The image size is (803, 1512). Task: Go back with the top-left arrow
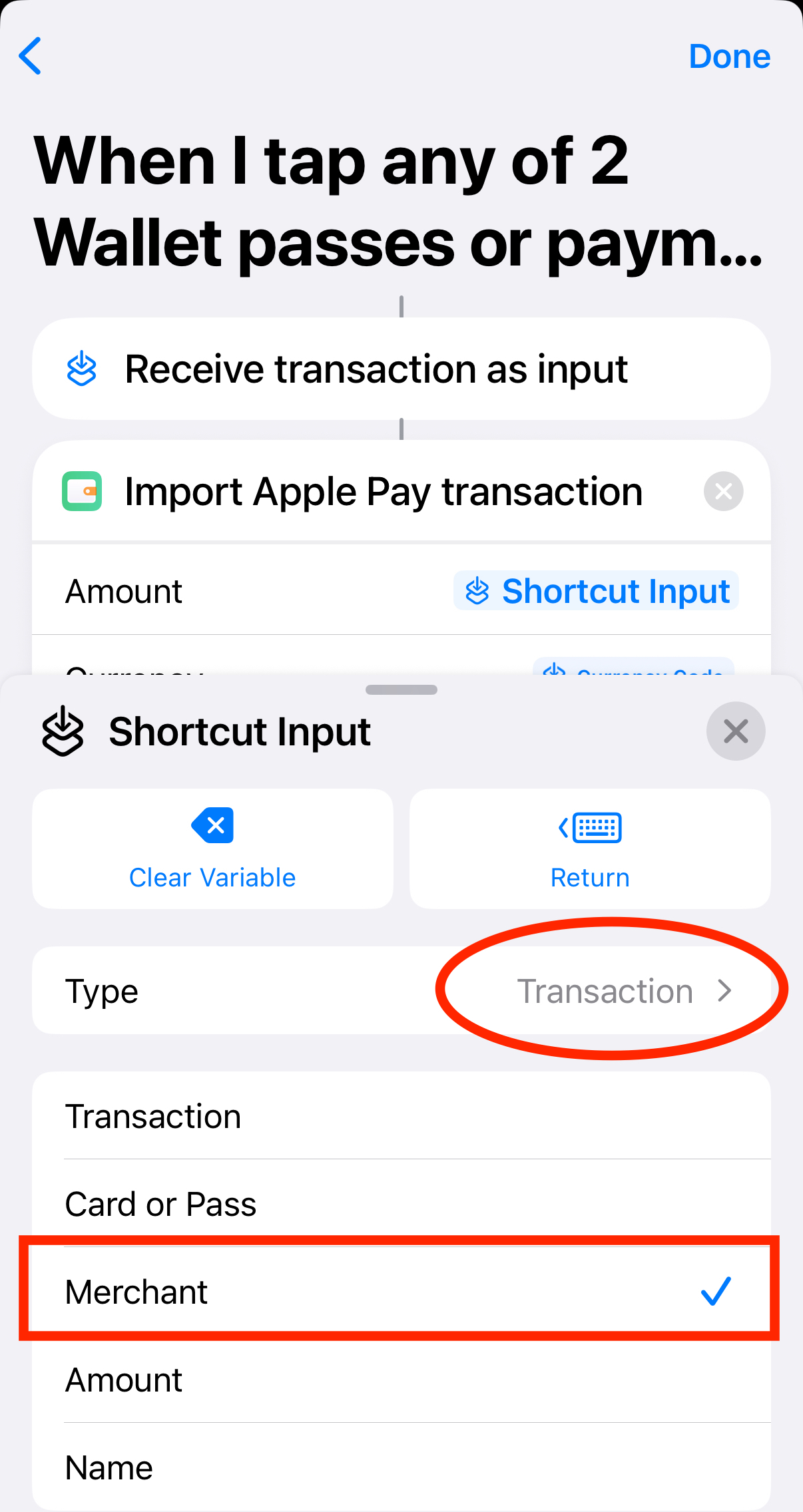pyautogui.click(x=31, y=56)
